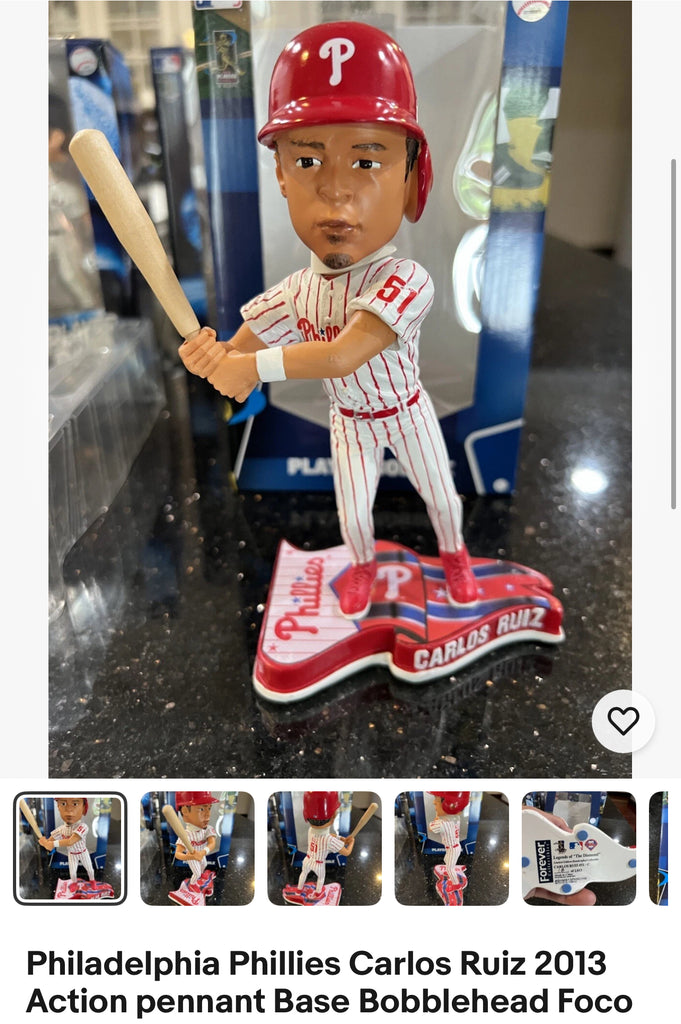
Task: Open the main bobblehead photo full screen
Action: point(340,390)
